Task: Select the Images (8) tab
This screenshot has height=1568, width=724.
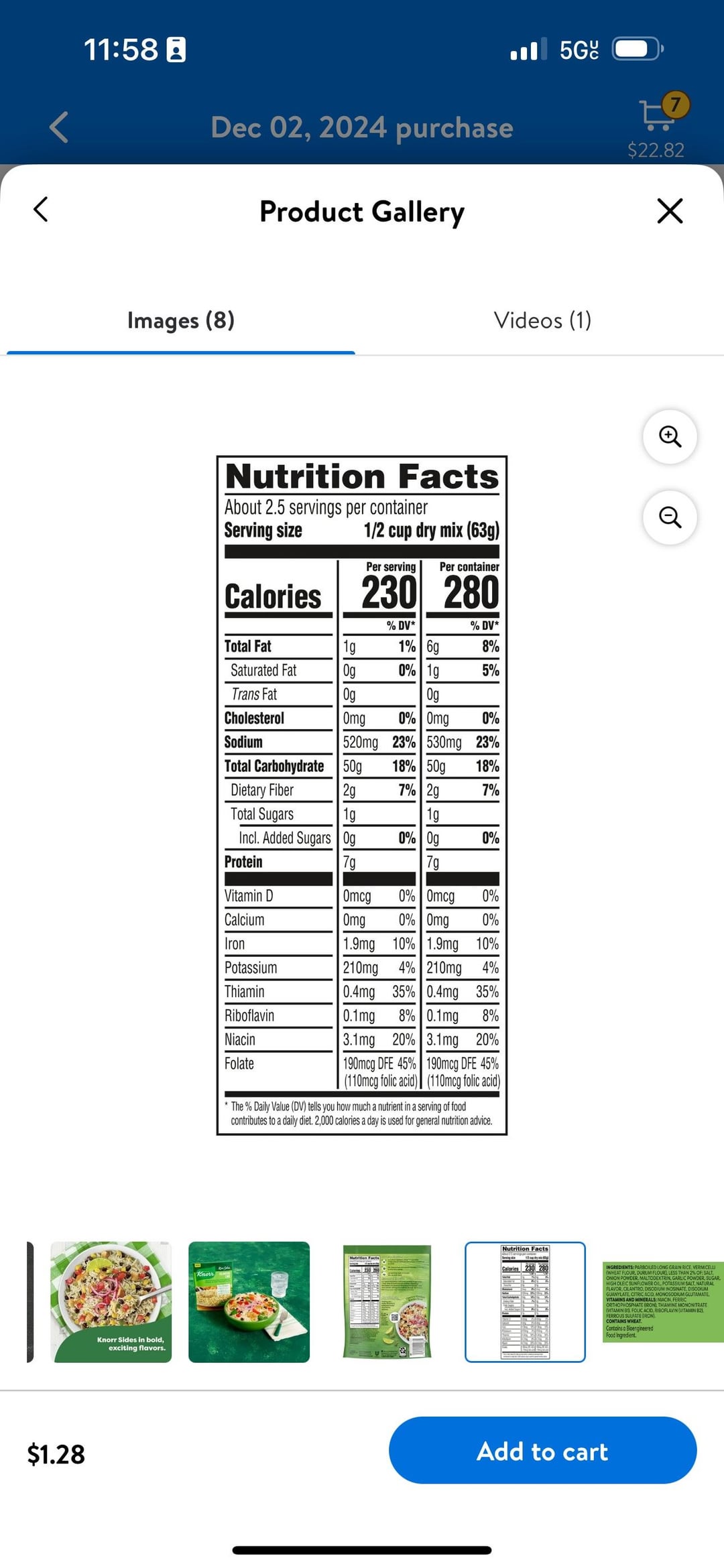Action: point(181,320)
